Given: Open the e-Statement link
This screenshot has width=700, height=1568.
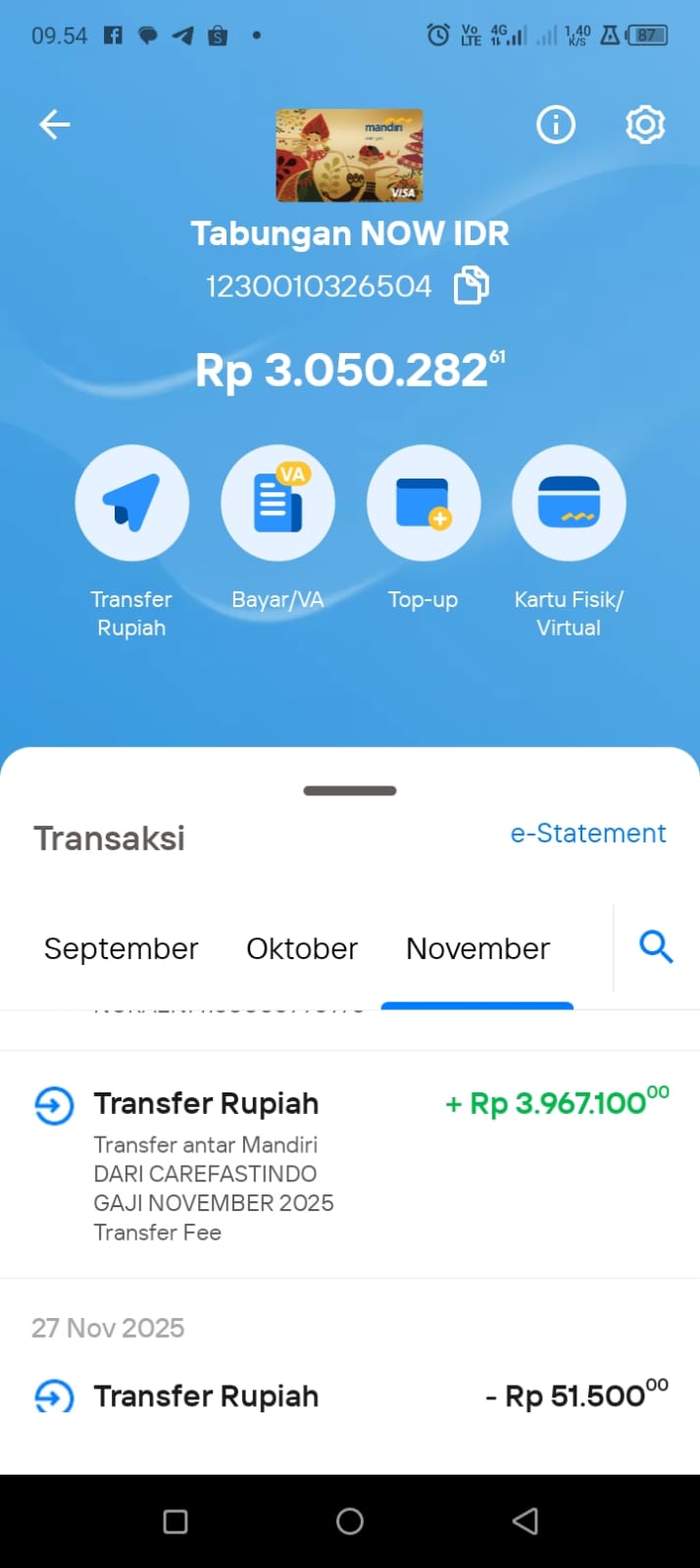Looking at the screenshot, I should pyautogui.click(x=588, y=834).
